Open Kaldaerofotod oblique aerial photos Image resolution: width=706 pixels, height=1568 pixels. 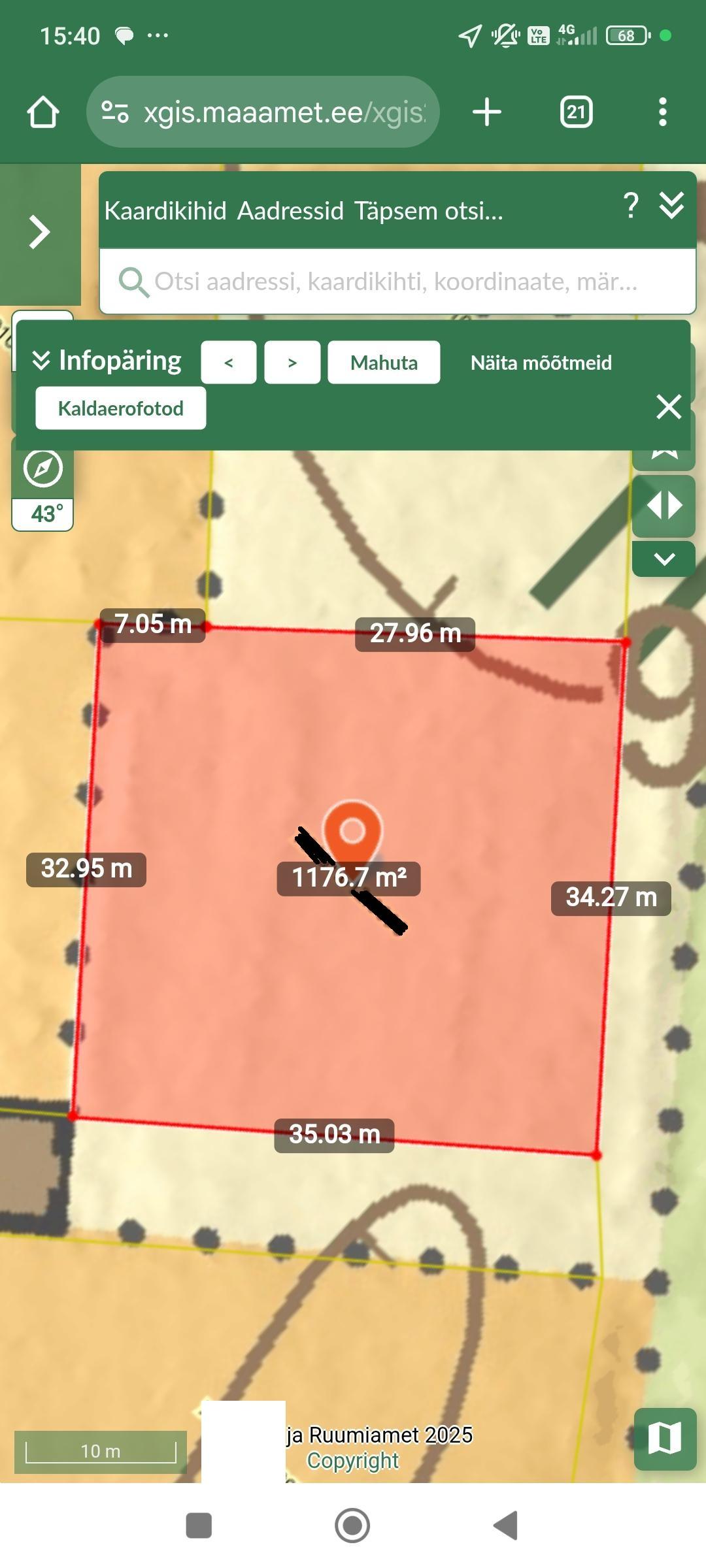point(121,408)
